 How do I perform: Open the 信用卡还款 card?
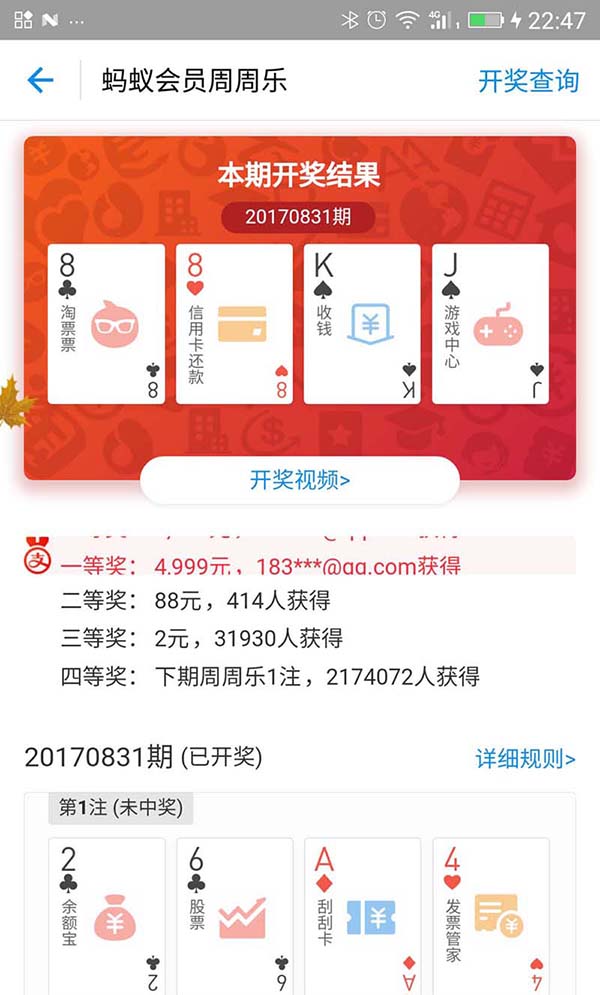pos(234,324)
